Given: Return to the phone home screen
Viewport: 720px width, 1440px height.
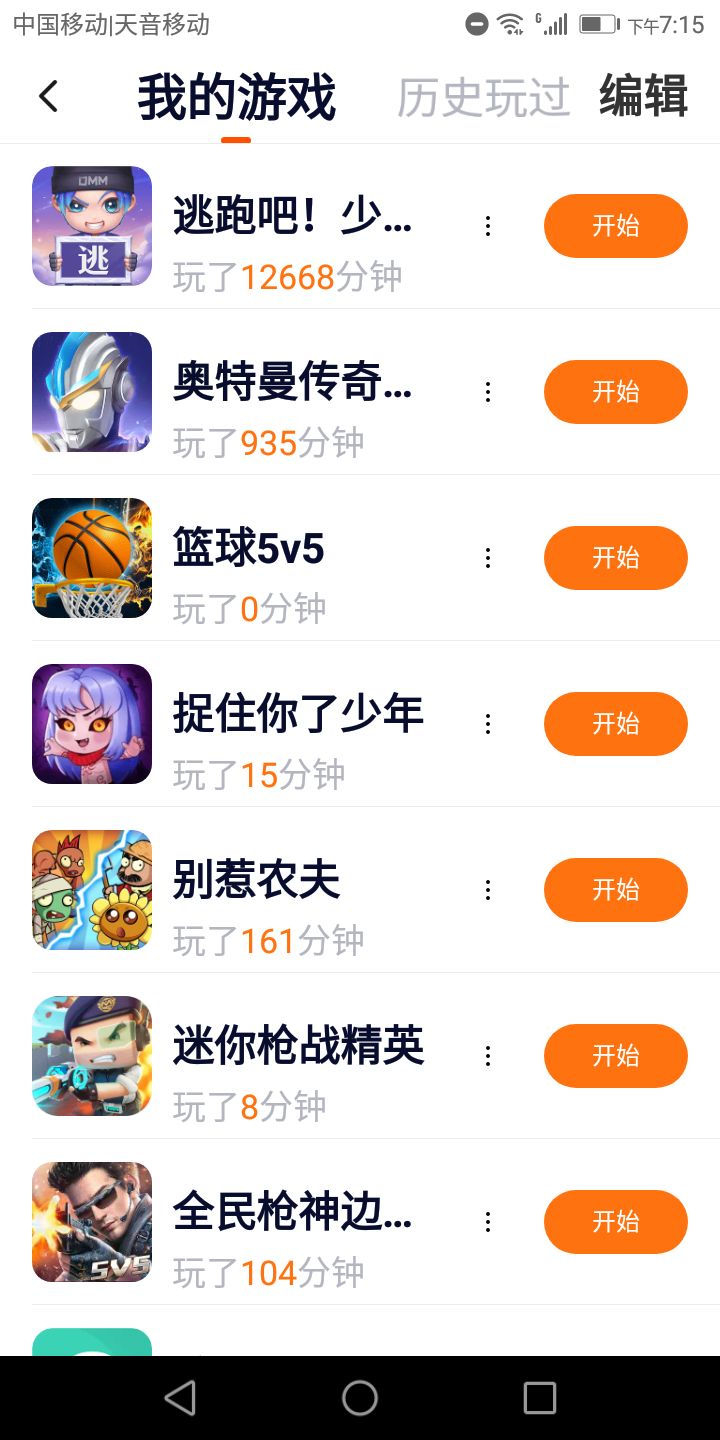Looking at the screenshot, I should (x=360, y=1398).
